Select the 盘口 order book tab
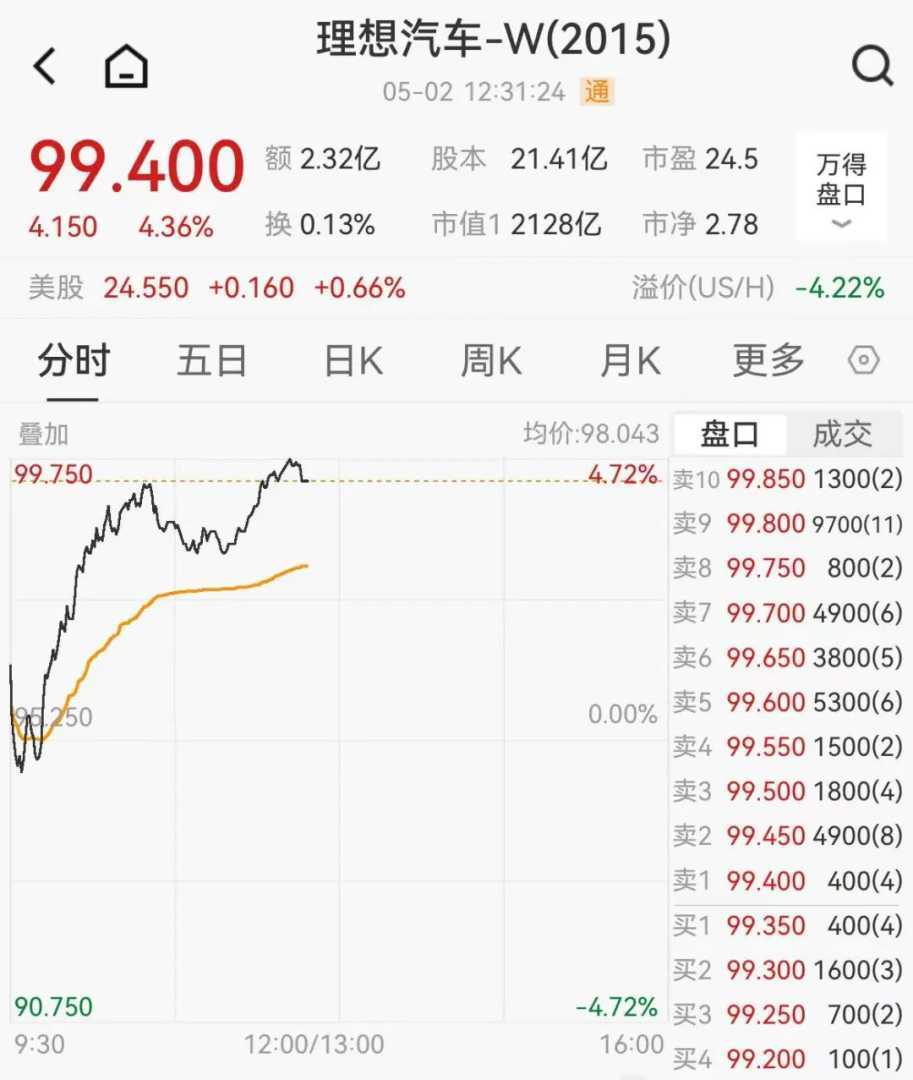Viewport: 913px width, 1080px height. click(729, 434)
